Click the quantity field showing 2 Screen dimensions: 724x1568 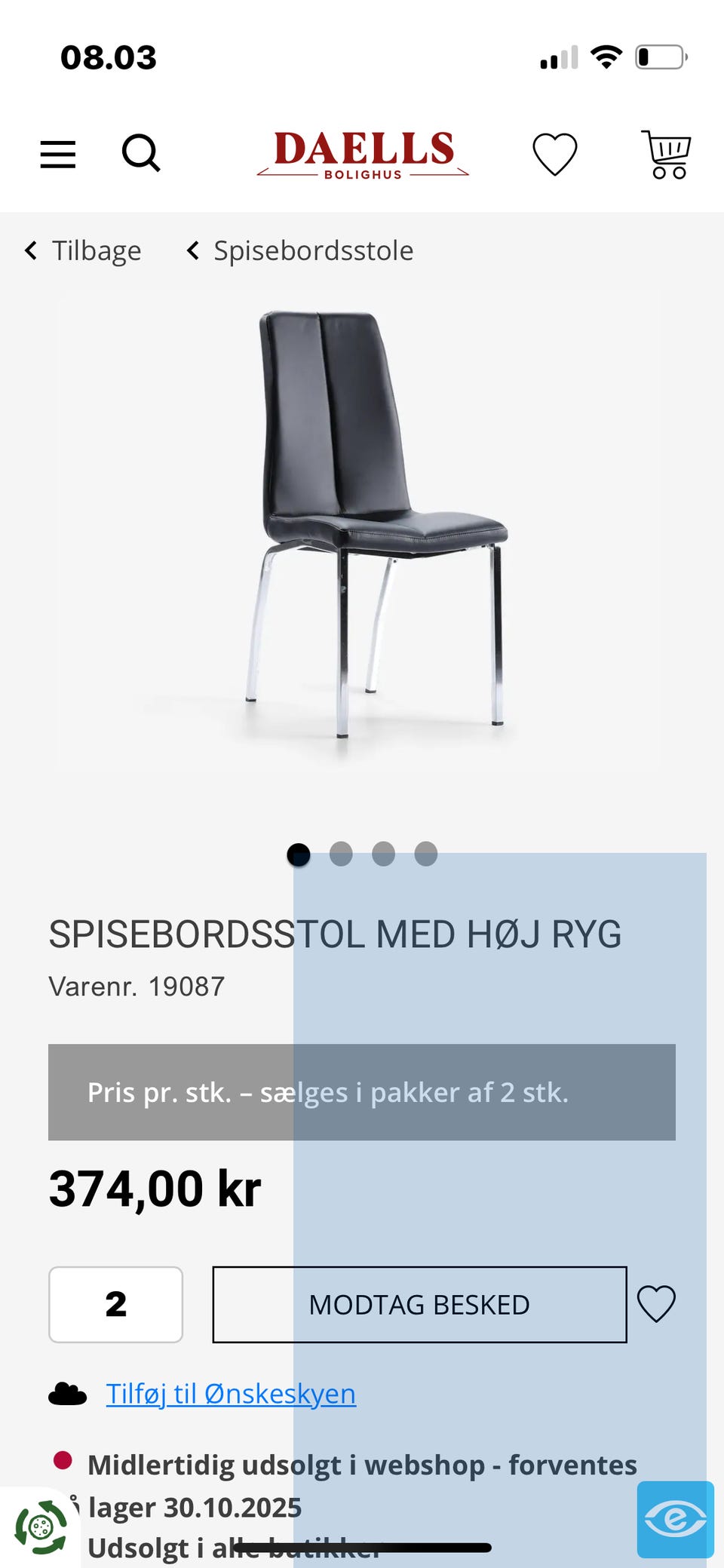pos(115,1304)
